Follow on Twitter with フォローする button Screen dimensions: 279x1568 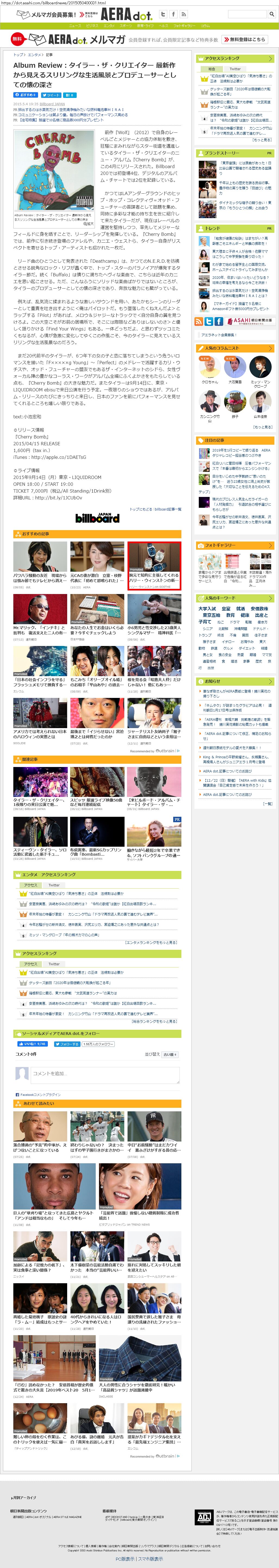point(67,1044)
